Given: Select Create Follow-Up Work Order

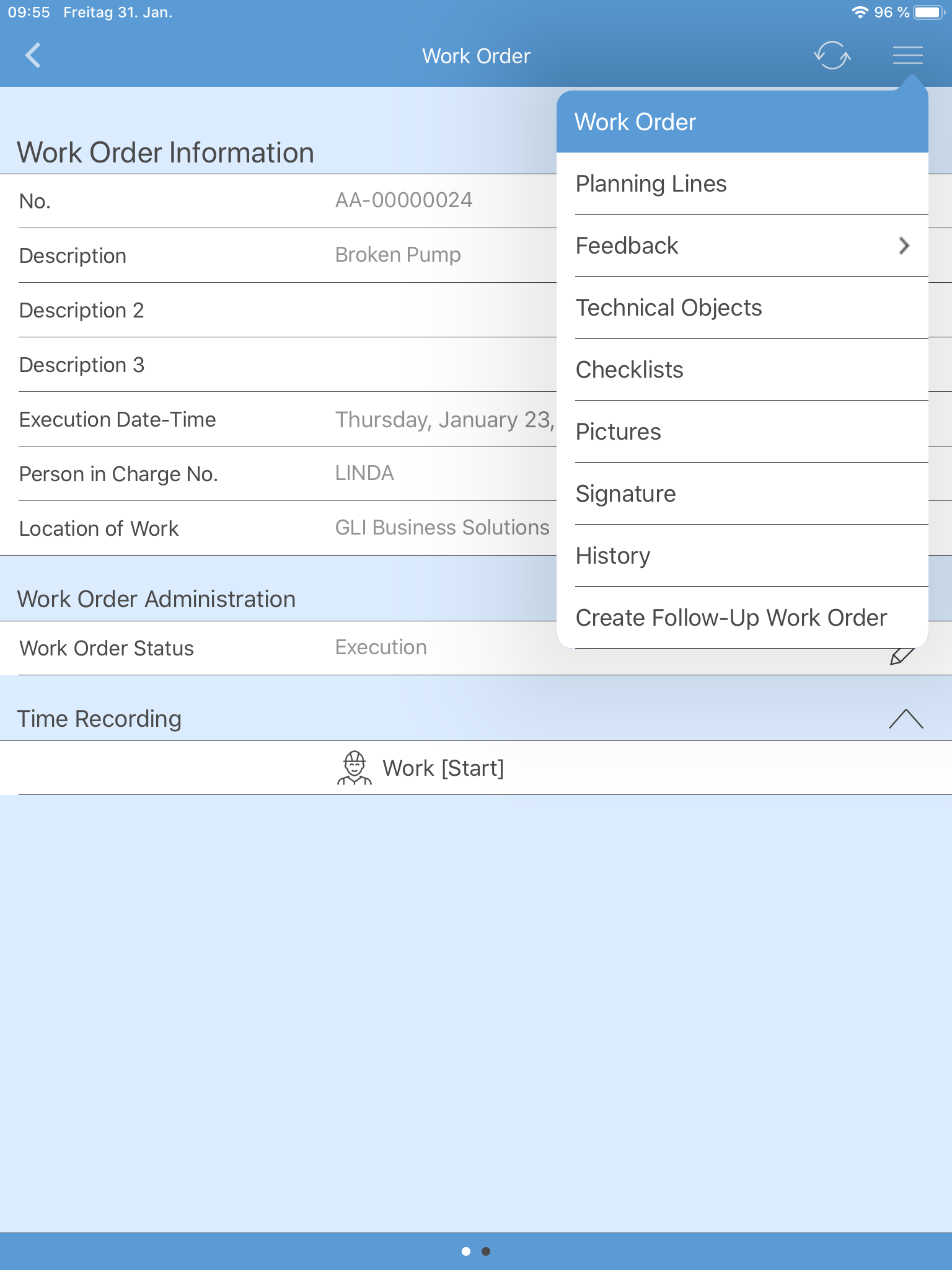Looking at the screenshot, I should point(731,618).
